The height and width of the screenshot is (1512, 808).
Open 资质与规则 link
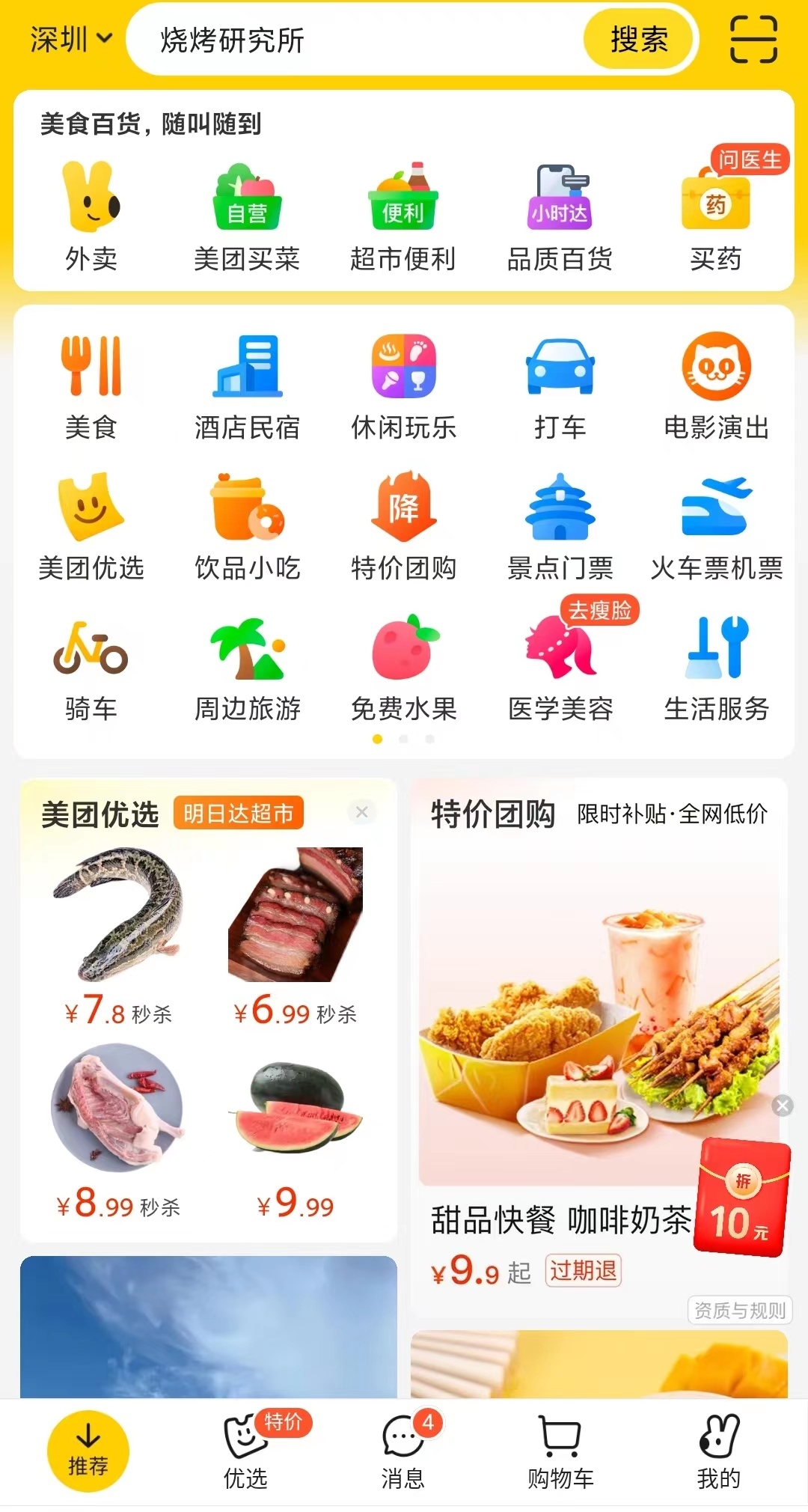pyautogui.click(x=739, y=1310)
